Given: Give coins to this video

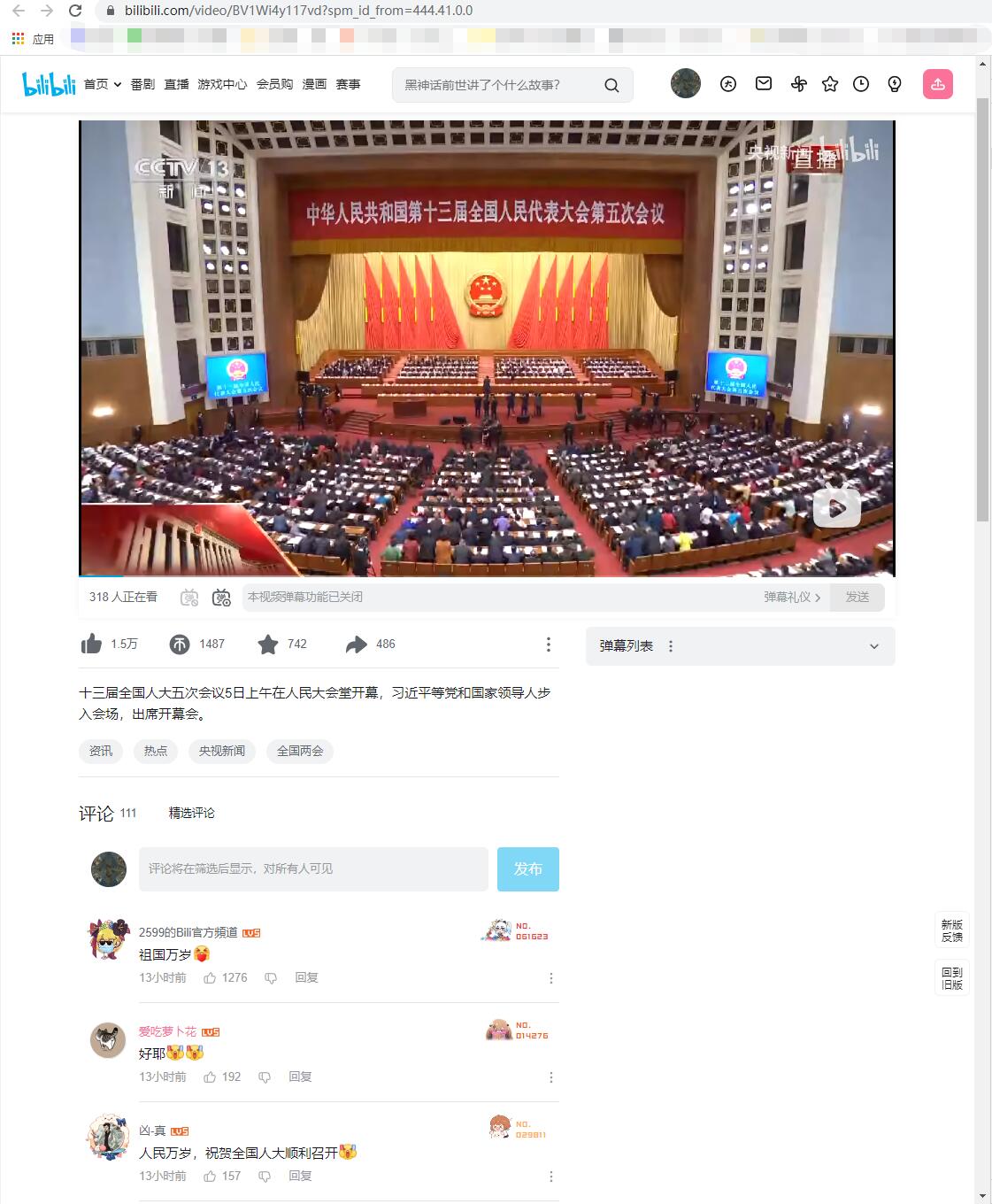Looking at the screenshot, I should (x=180, y=644).
